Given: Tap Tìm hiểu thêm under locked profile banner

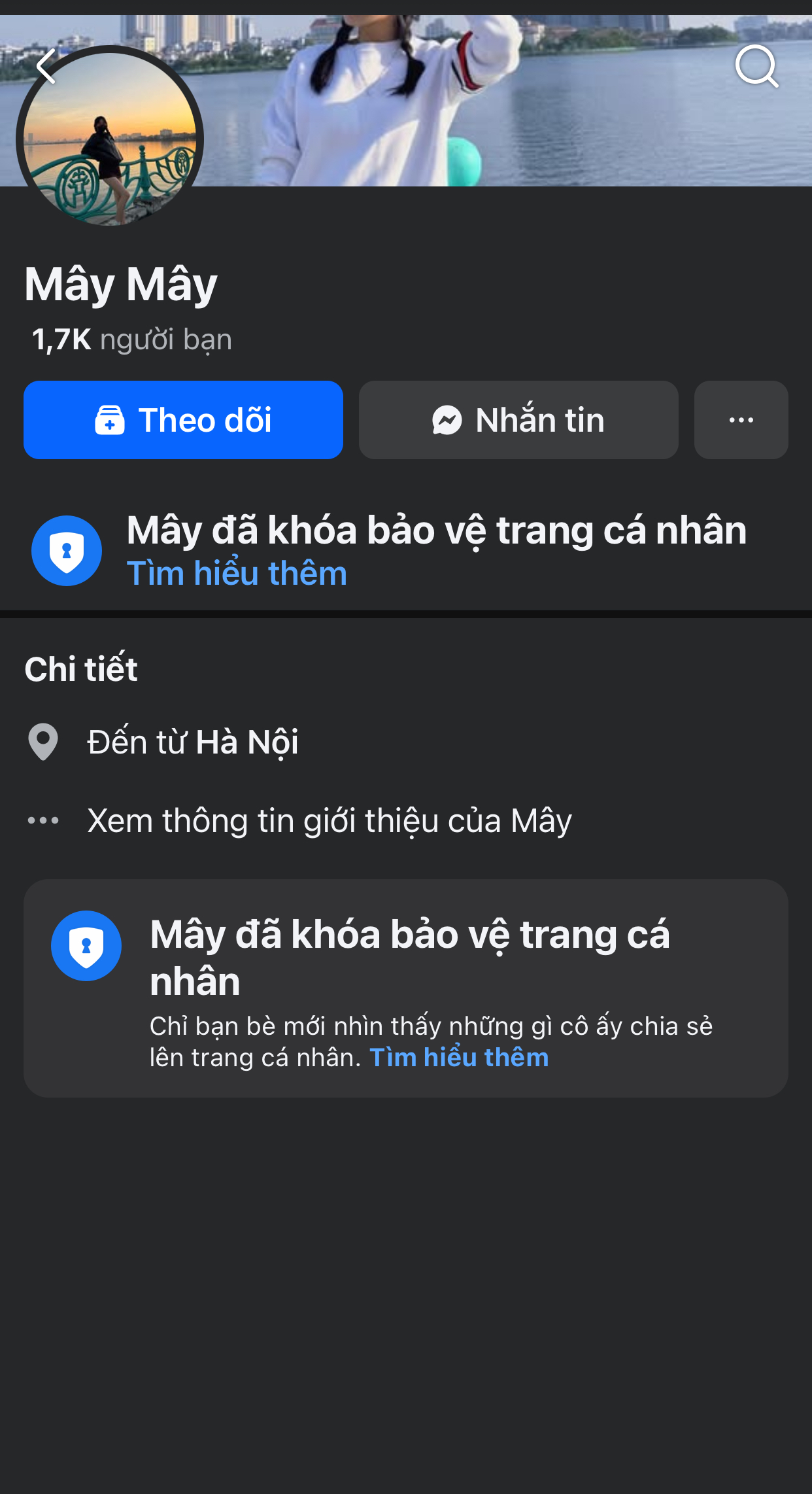Looking at the screenshot, I should pos(237,574).
